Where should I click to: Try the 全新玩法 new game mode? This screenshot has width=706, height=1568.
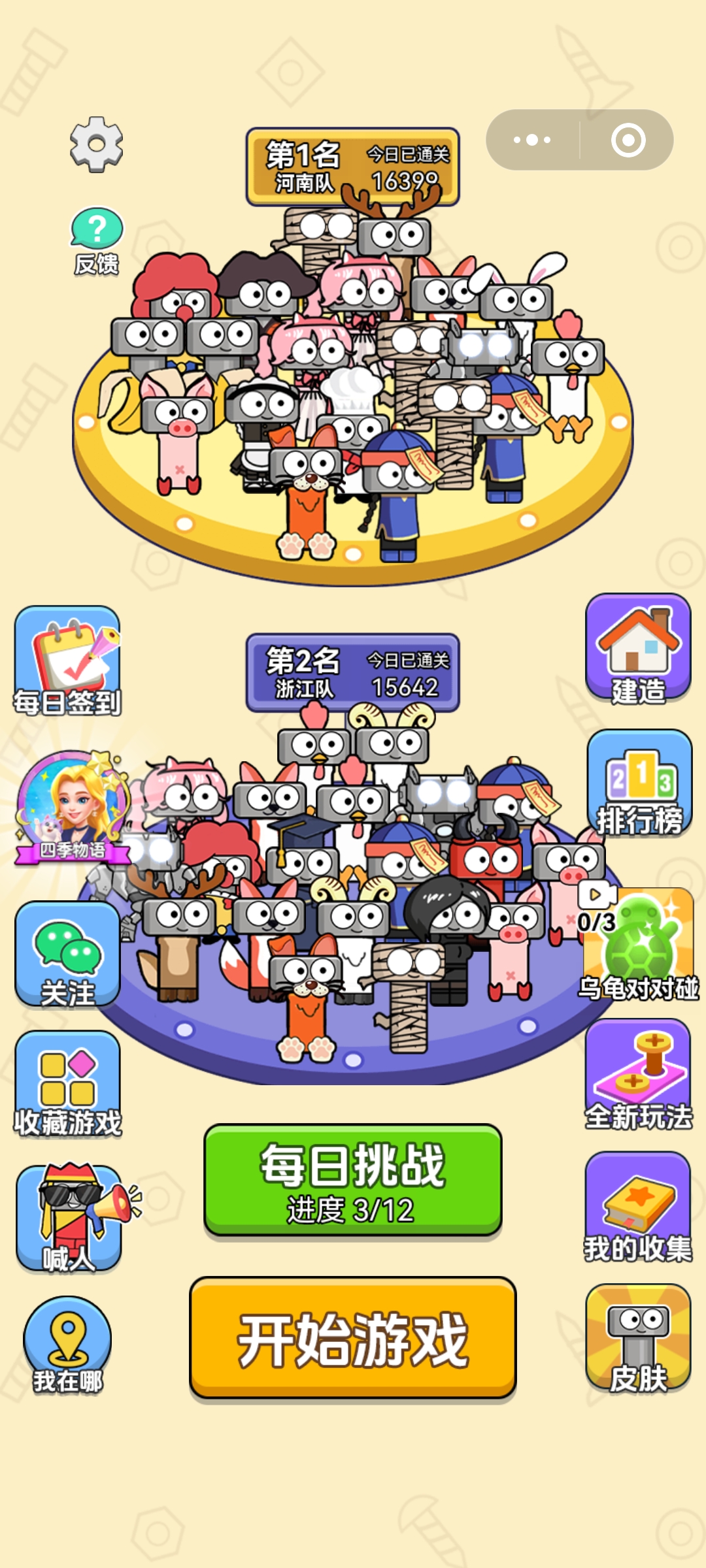(x=638, y=1075)
